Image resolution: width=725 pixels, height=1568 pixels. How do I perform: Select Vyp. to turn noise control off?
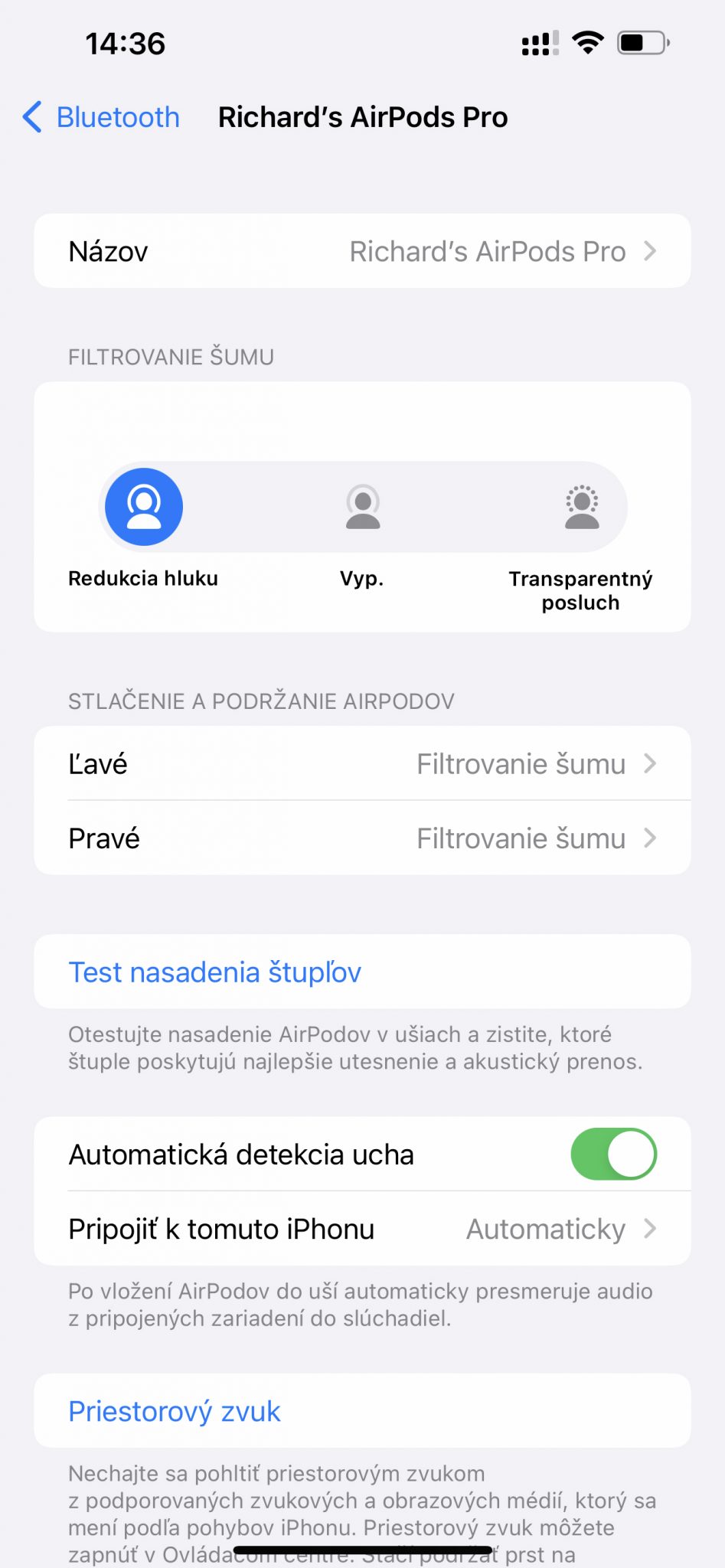(363, 507)
